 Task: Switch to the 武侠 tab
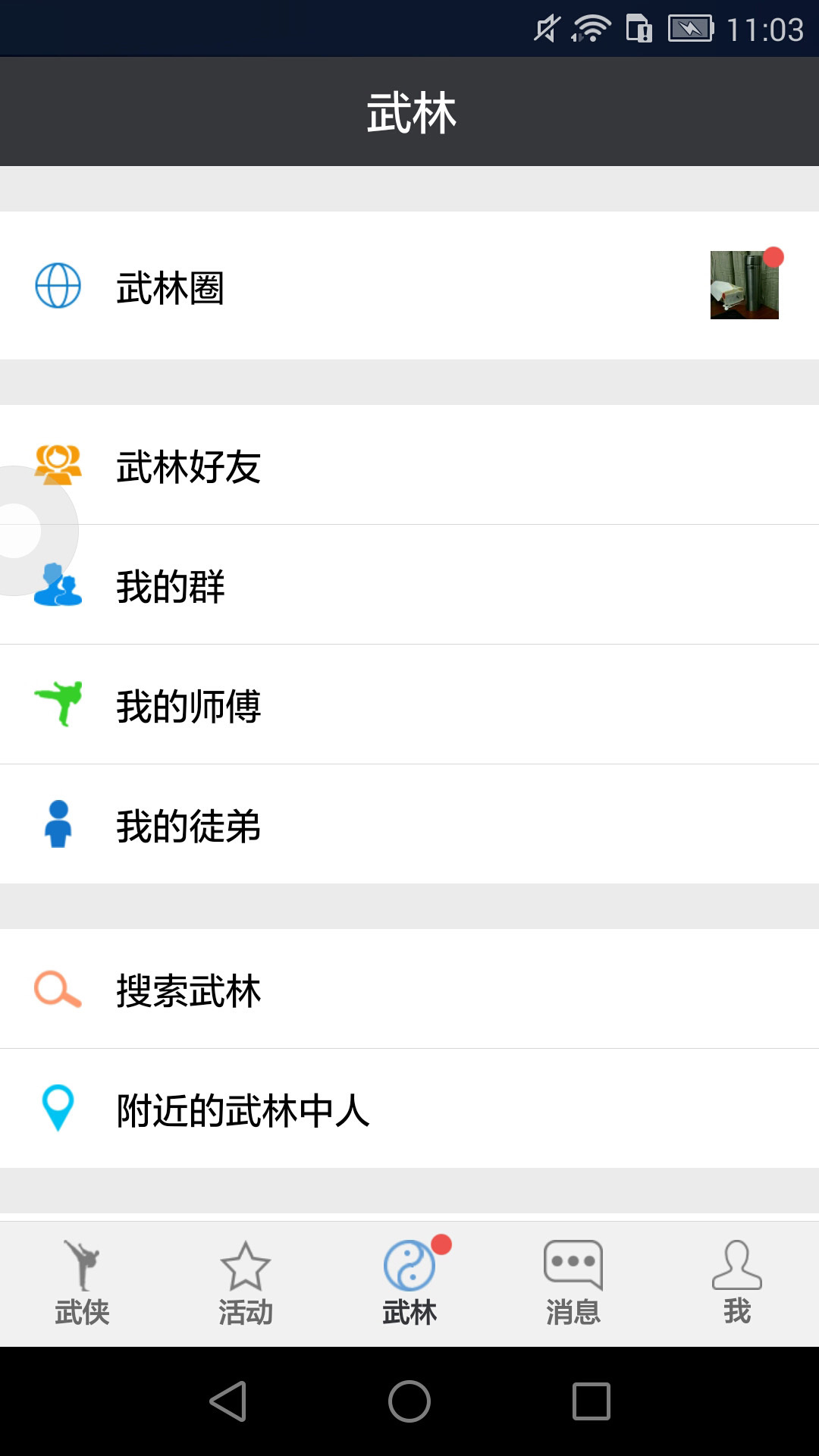[82, 1283]
